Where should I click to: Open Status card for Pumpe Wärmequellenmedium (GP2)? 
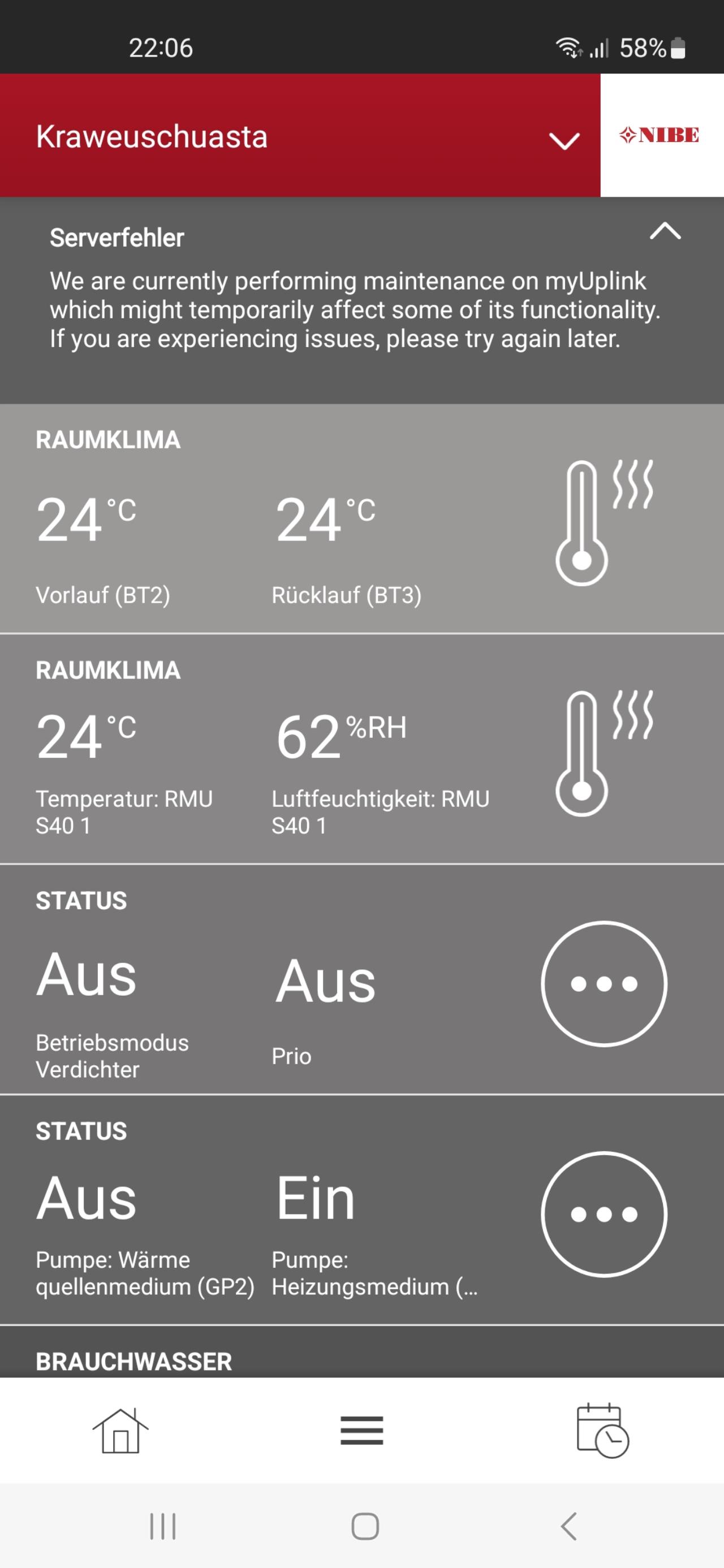[x=361, y=1210]
